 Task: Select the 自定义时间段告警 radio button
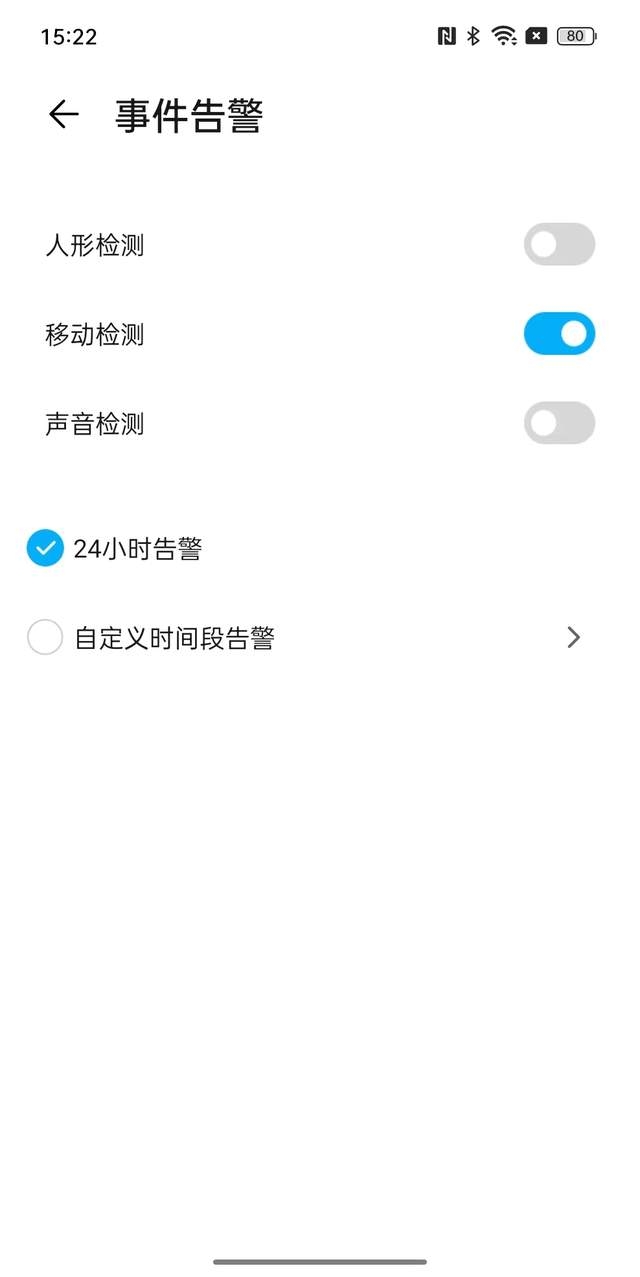[45, 637]
